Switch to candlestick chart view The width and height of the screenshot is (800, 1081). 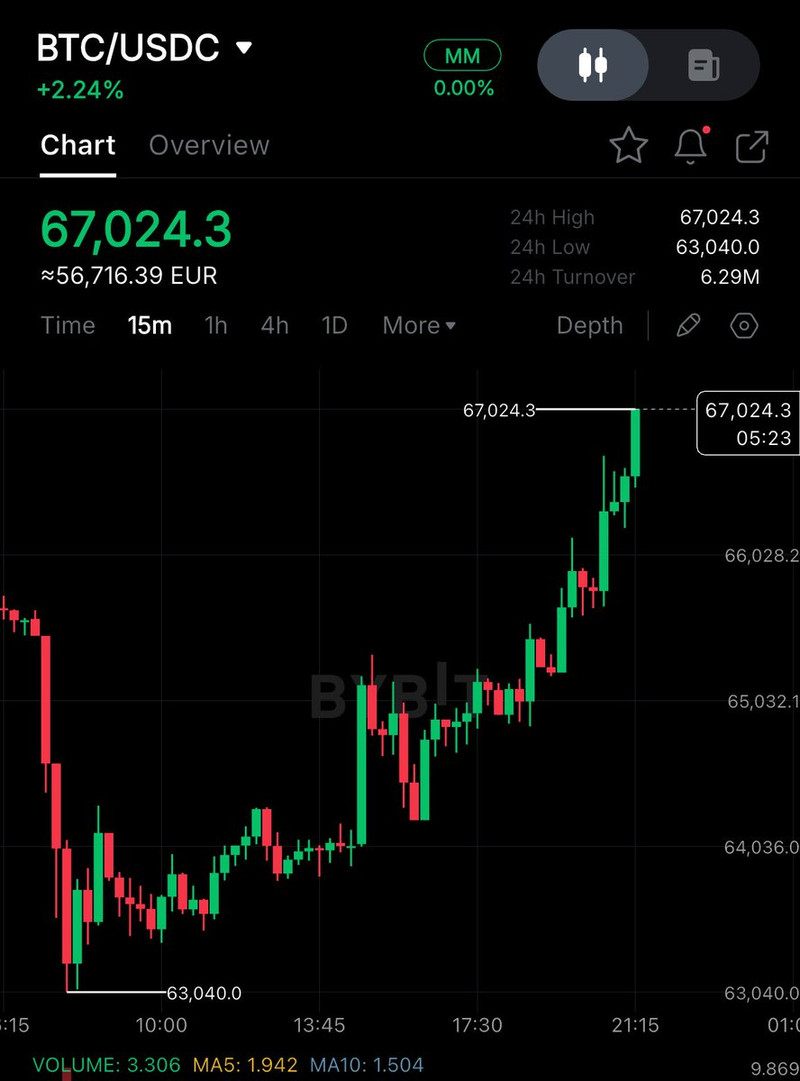point(593,66)
